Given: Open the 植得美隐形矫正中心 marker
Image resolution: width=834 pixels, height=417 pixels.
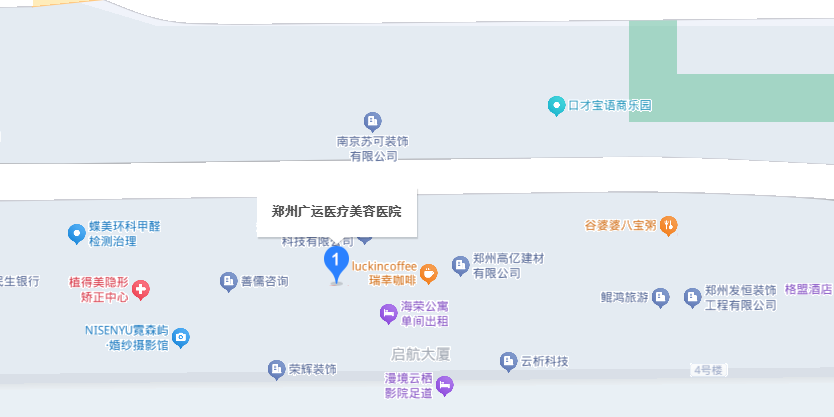Looking at the screenshot, I should [141, 290].
